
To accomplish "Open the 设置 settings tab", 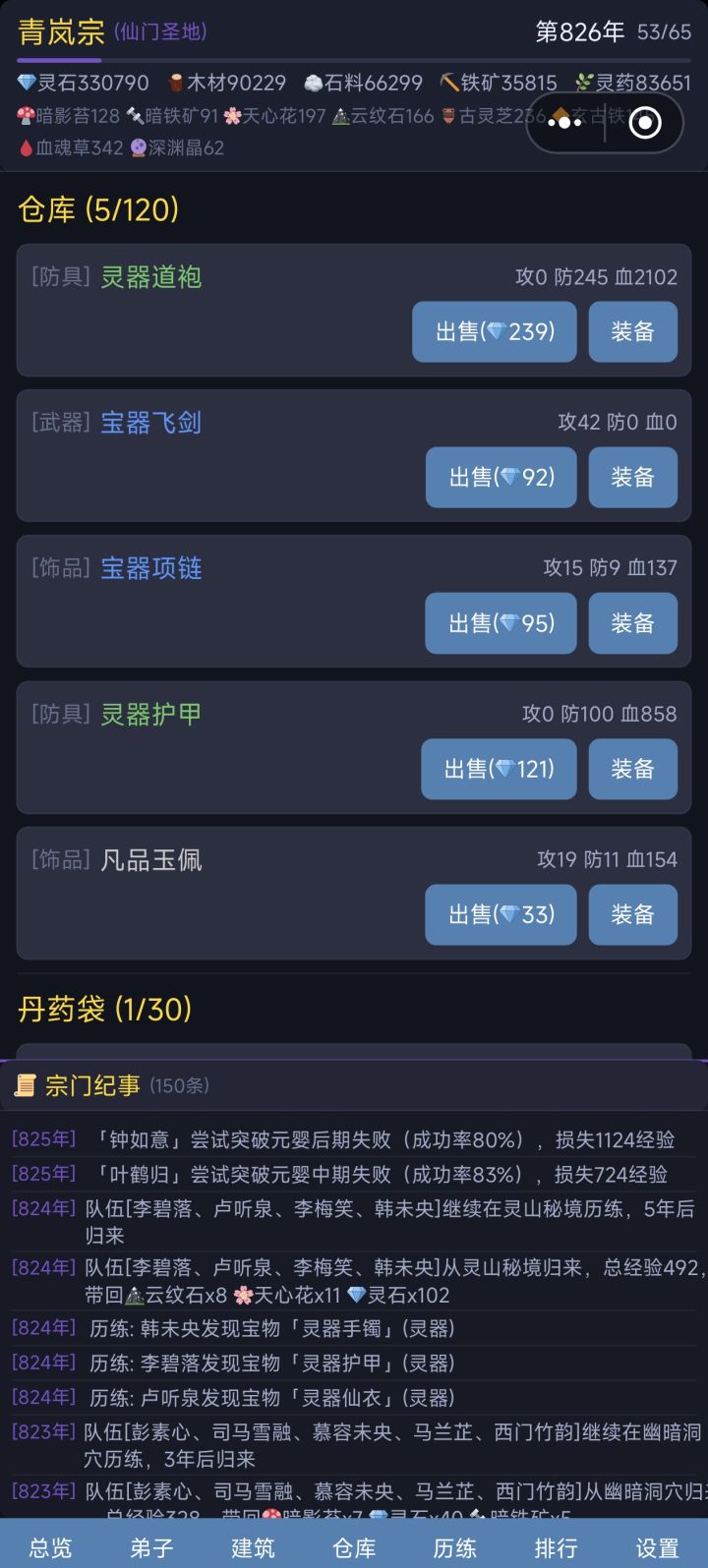I will coord(657,1547).
